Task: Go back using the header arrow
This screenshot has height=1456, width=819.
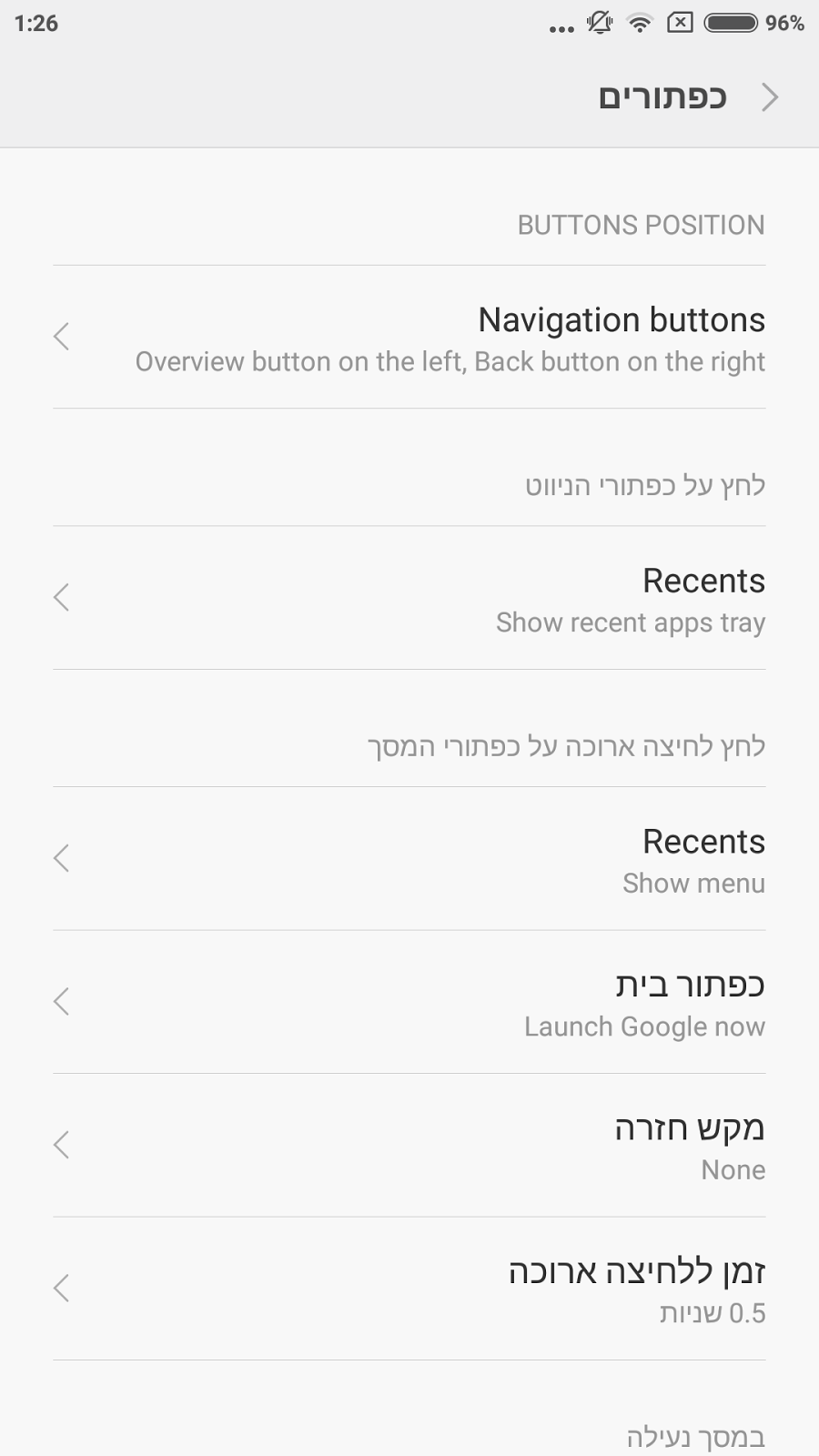Action: tap(770, 96)
